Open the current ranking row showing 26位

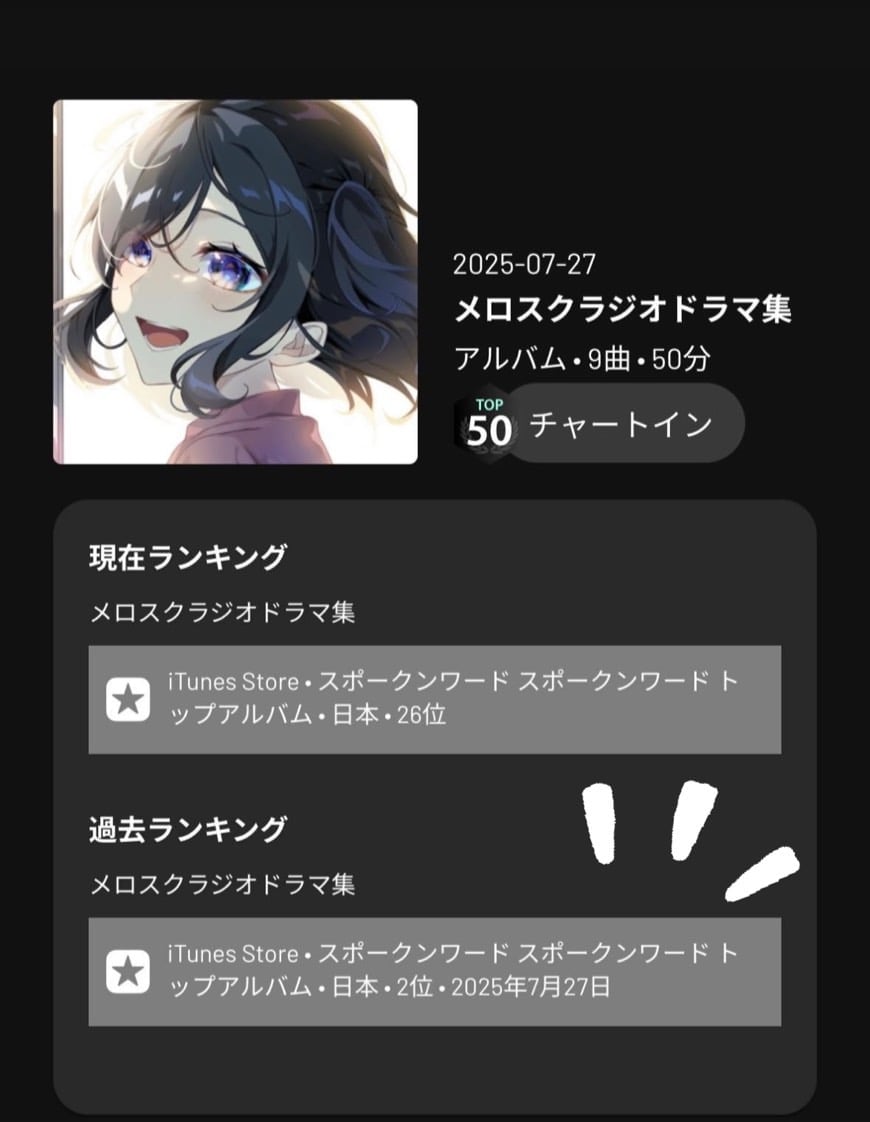434,699
